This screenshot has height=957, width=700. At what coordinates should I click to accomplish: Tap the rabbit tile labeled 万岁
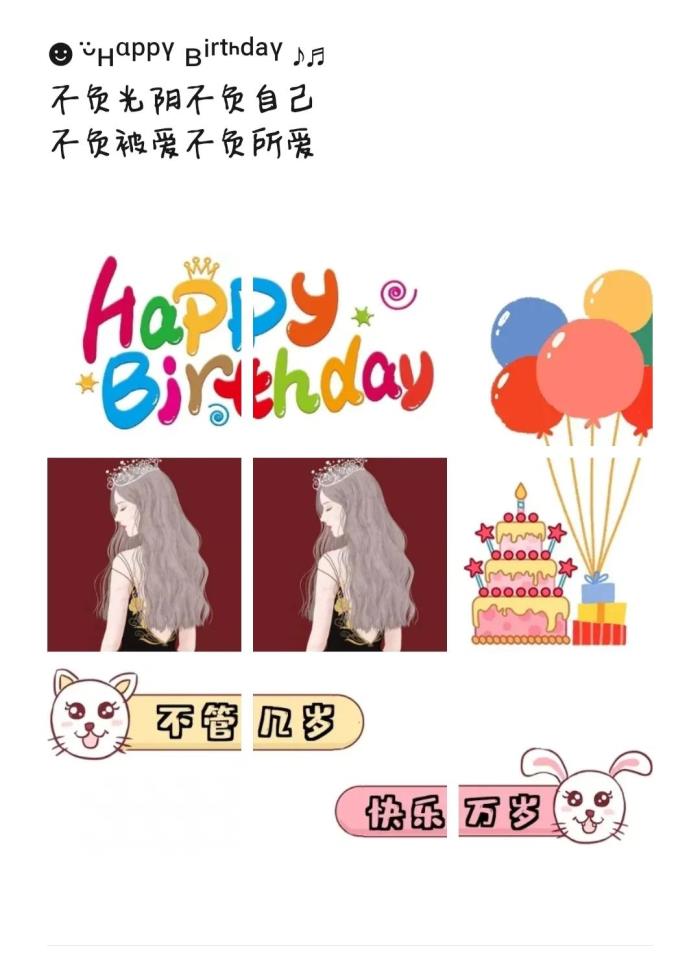tap(556, 760)
